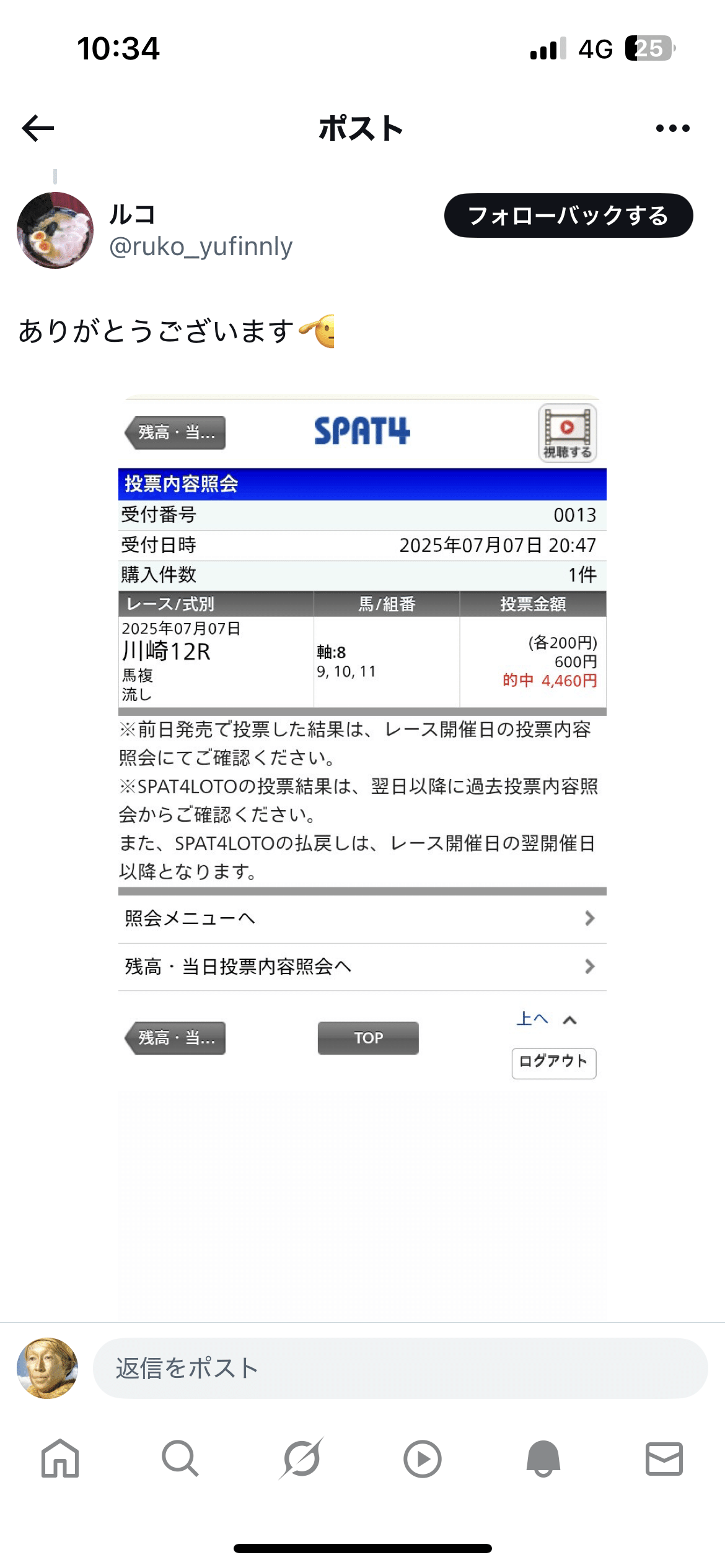Open the post overflow menu
The height and width of the screenshot is (1568, 725).
point(672,128)
